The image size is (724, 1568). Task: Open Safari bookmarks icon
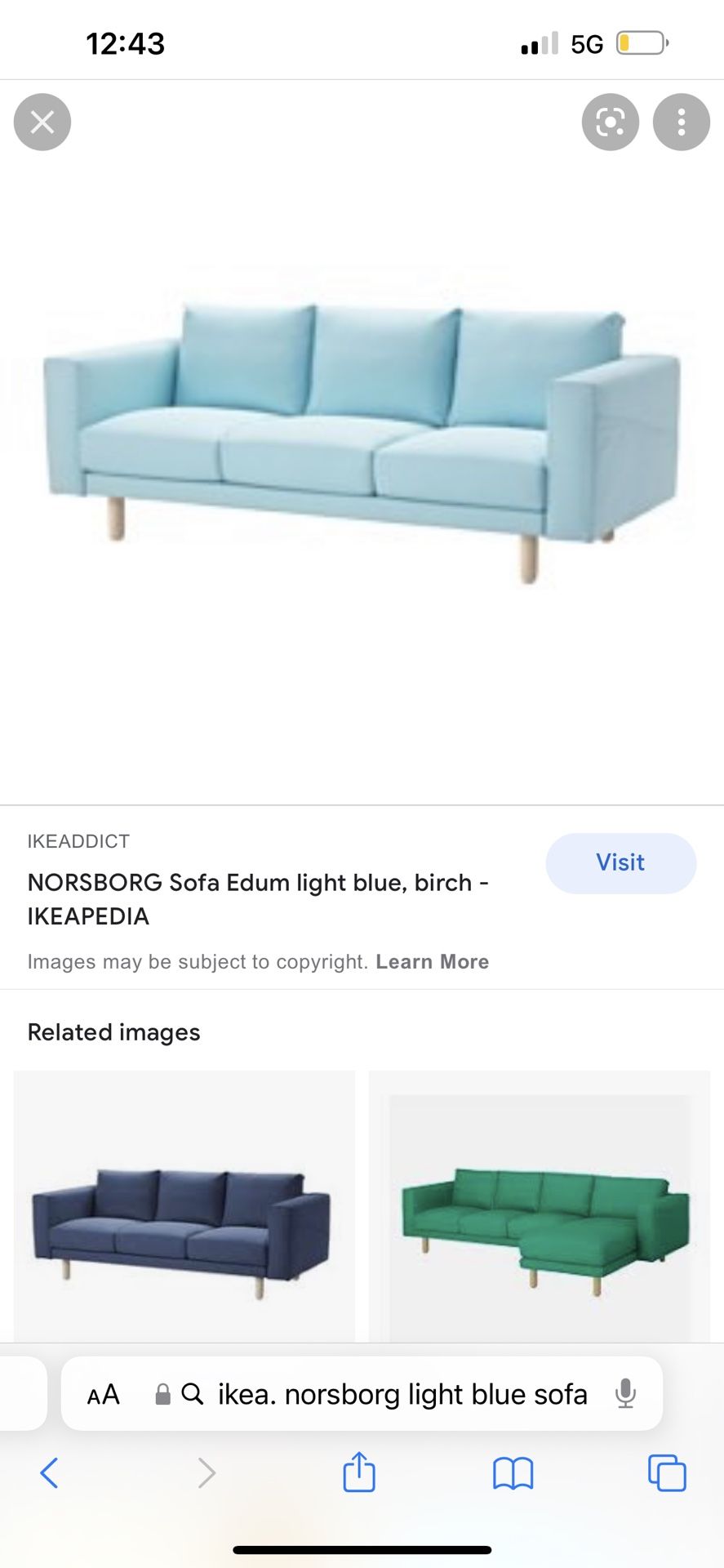tap(513, 1472)
